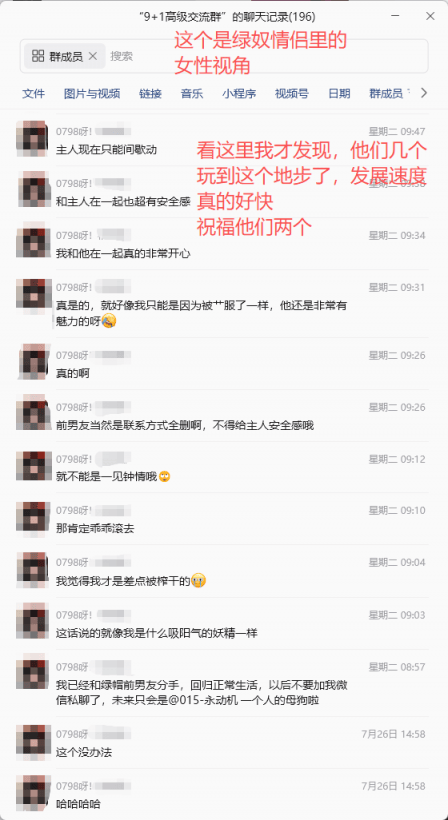Minimize the chat history window
Viewport: 448px width, 820px height.
point(396,17)
